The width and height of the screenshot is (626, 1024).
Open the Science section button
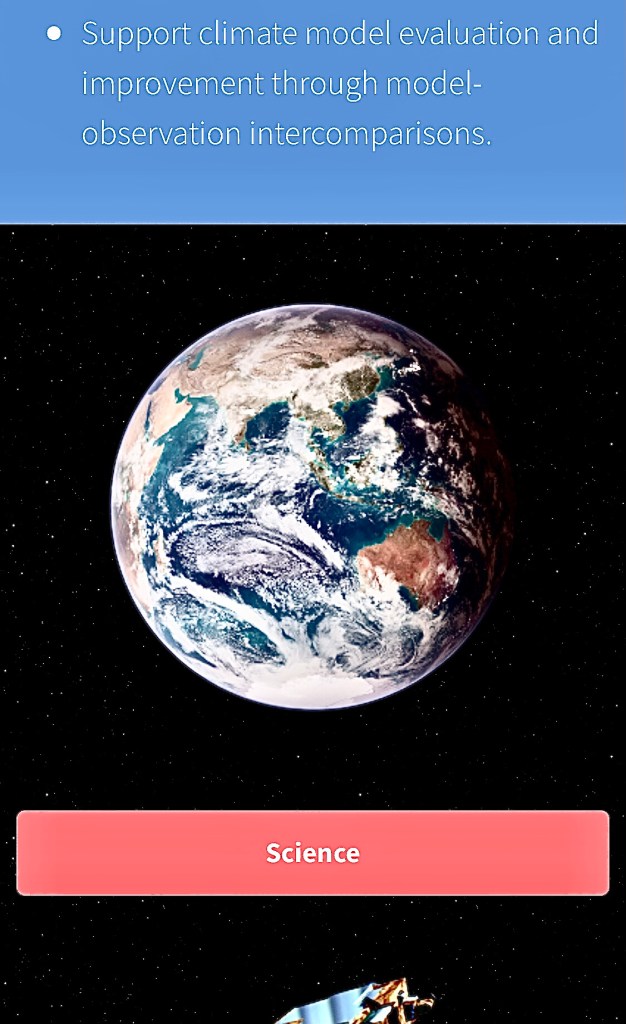[312, 853]
